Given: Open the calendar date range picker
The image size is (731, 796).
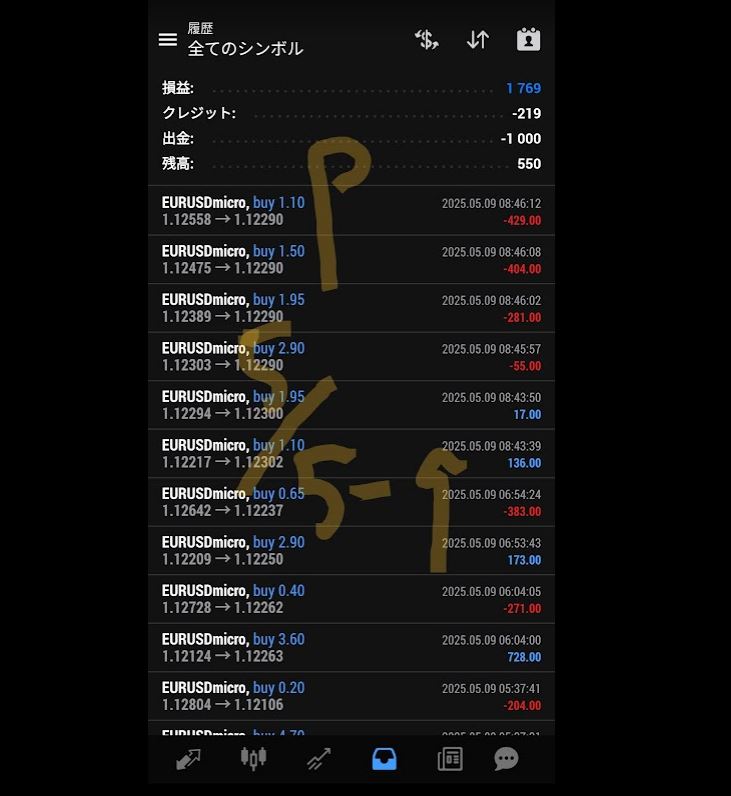Looking at the screenshot, I should click(x=528, y=40).
